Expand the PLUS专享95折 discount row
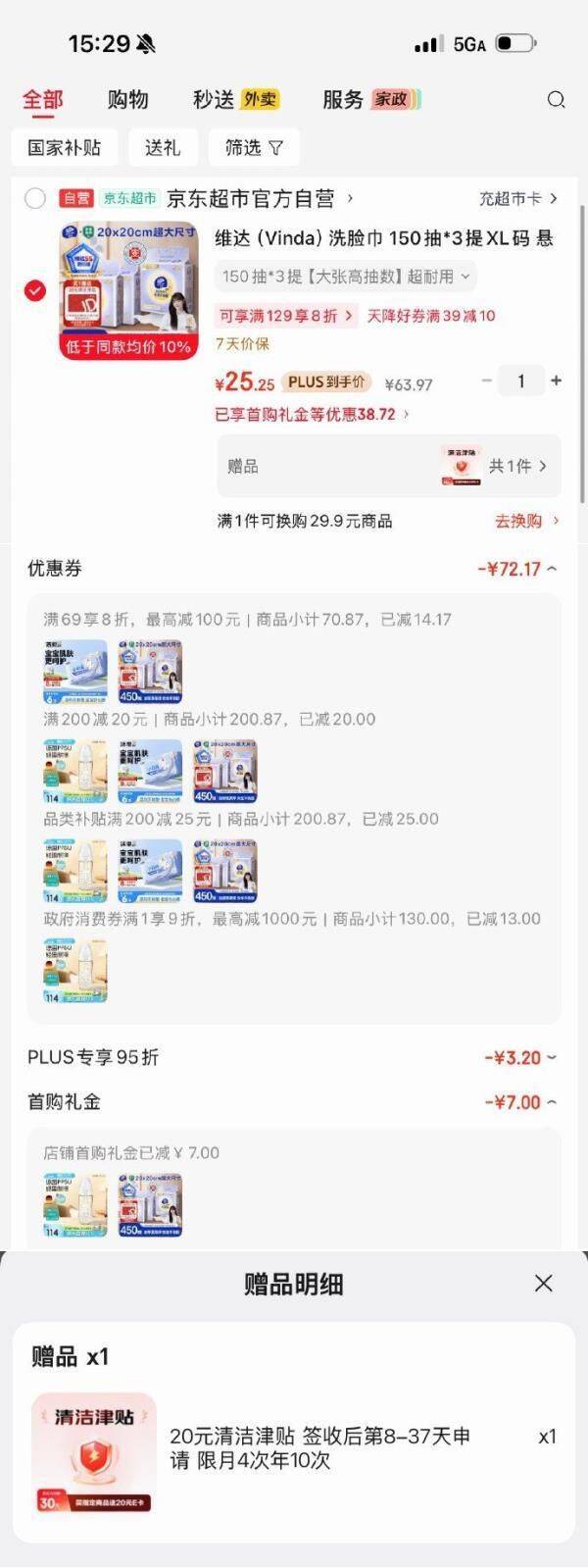Screen dimensions: 588x1568 coord(520,1057)
